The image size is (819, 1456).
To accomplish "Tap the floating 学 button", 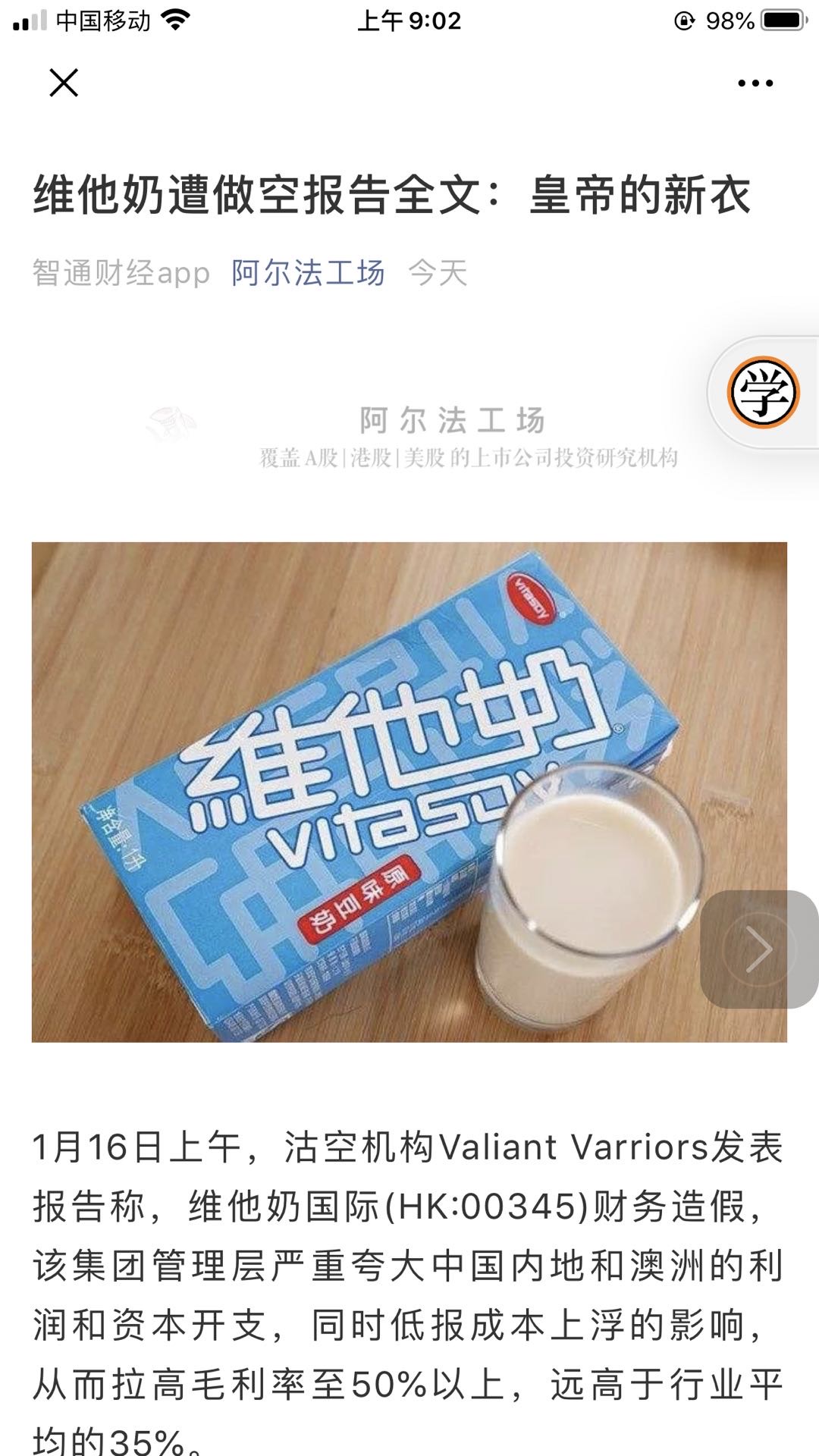I will click(x=763, y=393).
